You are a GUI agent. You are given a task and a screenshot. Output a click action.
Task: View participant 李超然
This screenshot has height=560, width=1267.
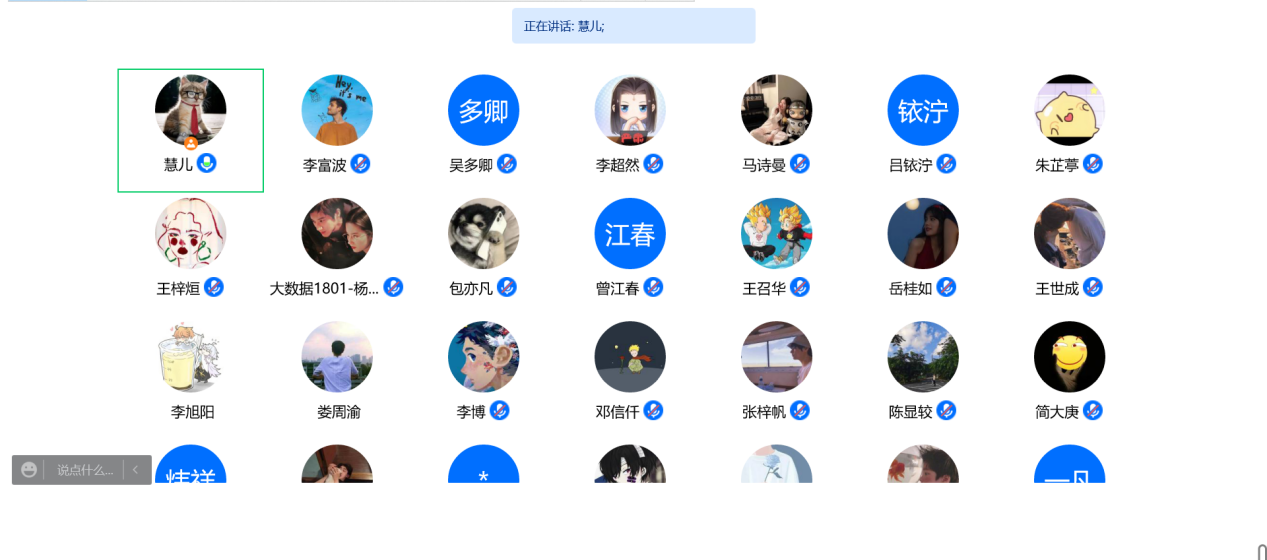[x=630, y=110]
